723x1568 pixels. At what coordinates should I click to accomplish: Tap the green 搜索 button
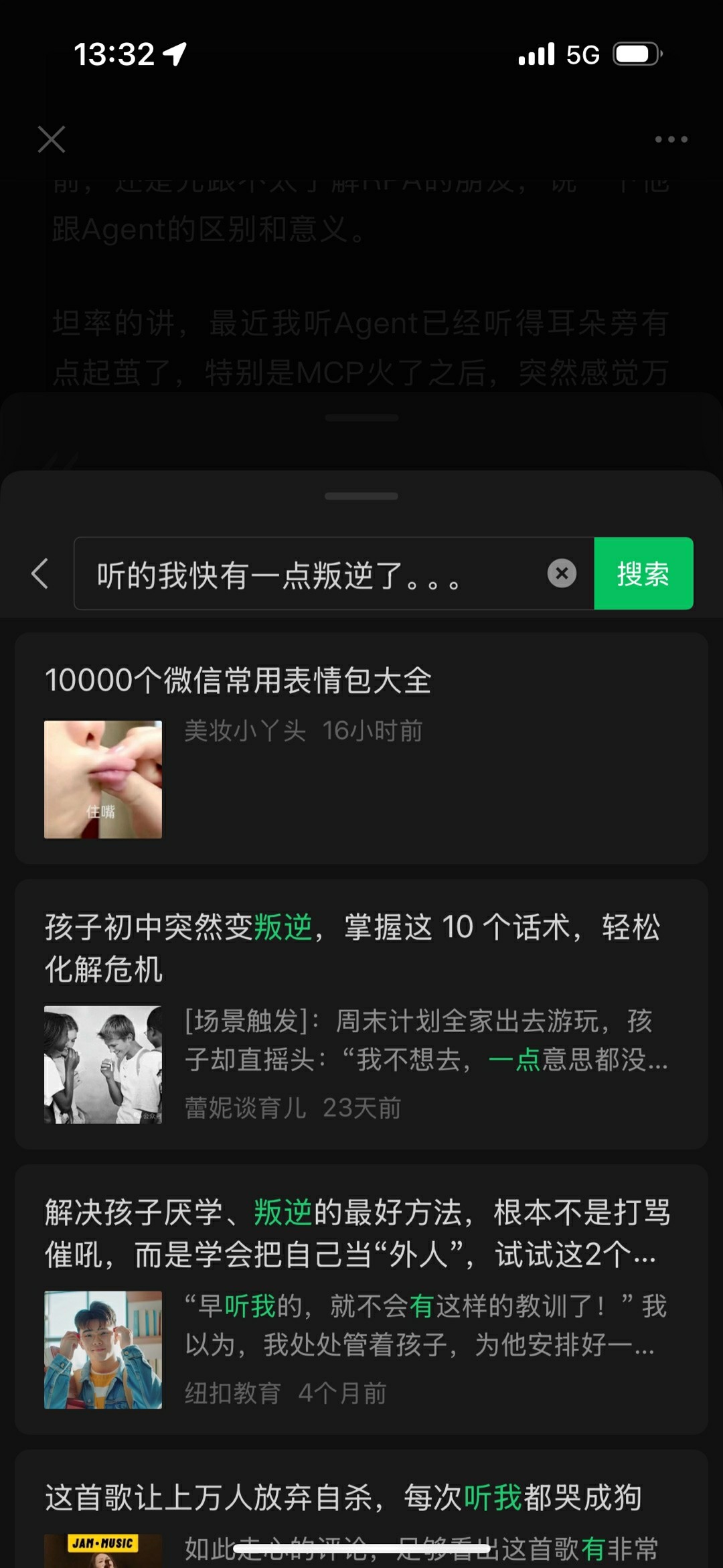[x=643, y=573]
